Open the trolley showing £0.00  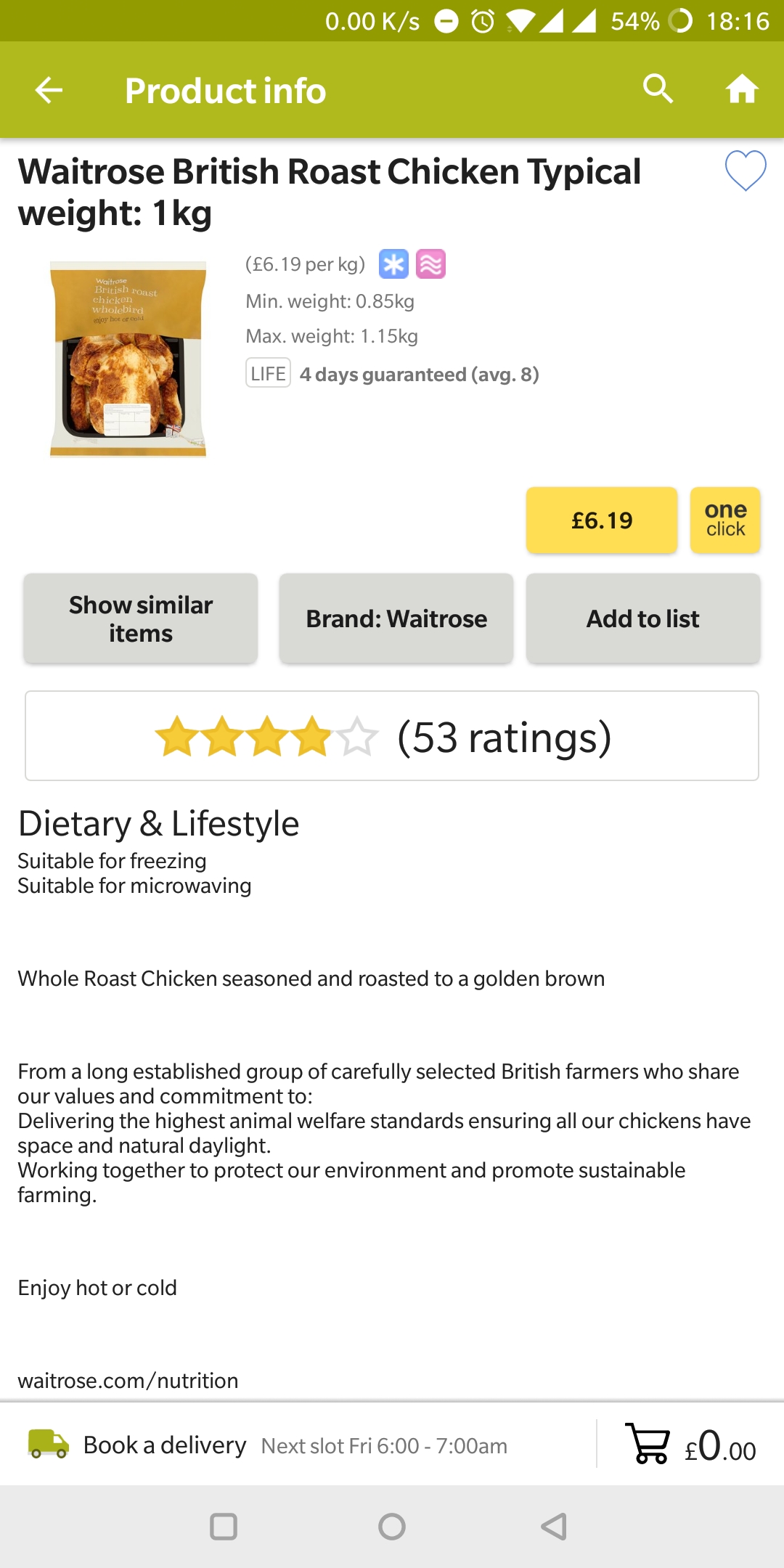[690, 1445]
